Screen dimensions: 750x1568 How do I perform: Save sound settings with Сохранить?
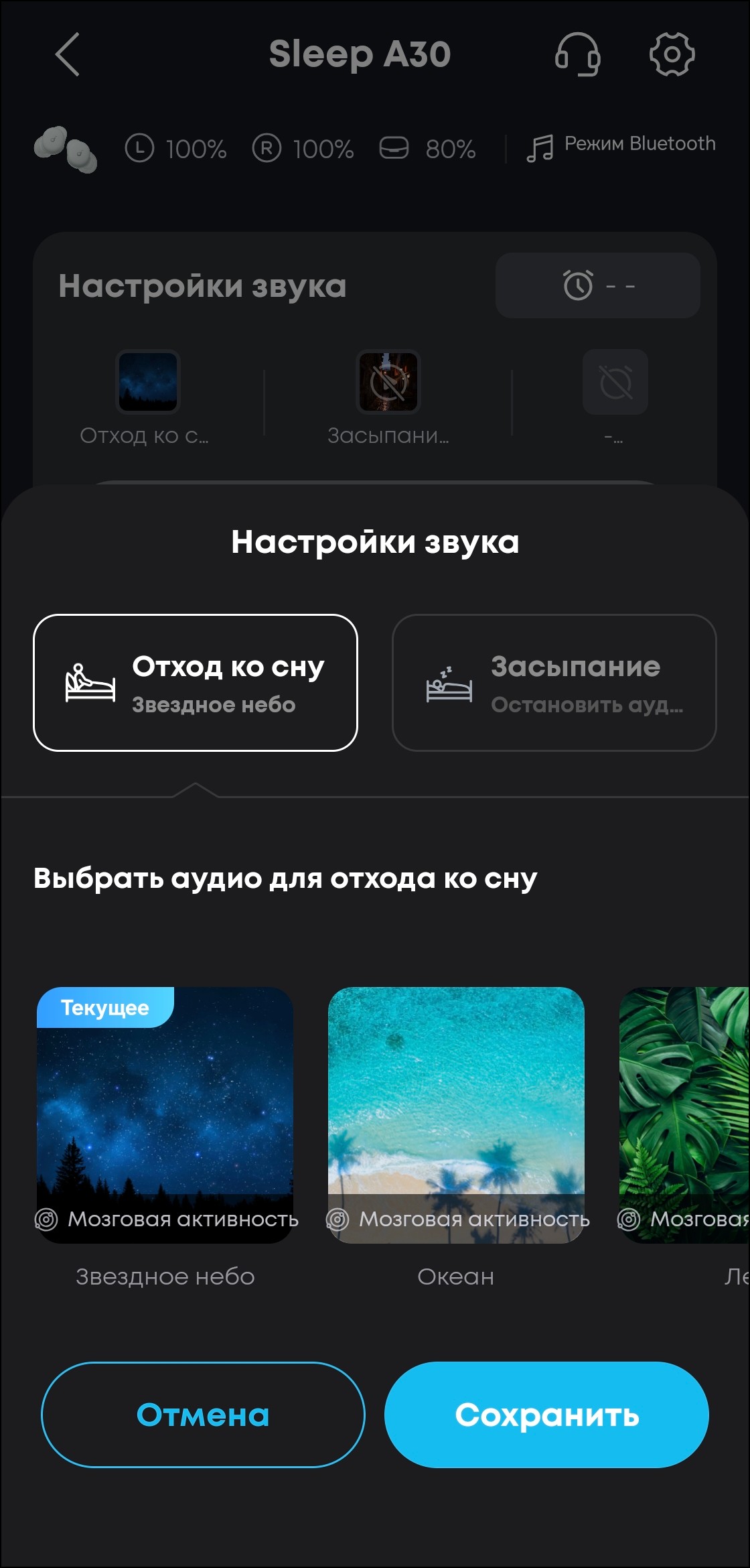(x=546, y=1415)
